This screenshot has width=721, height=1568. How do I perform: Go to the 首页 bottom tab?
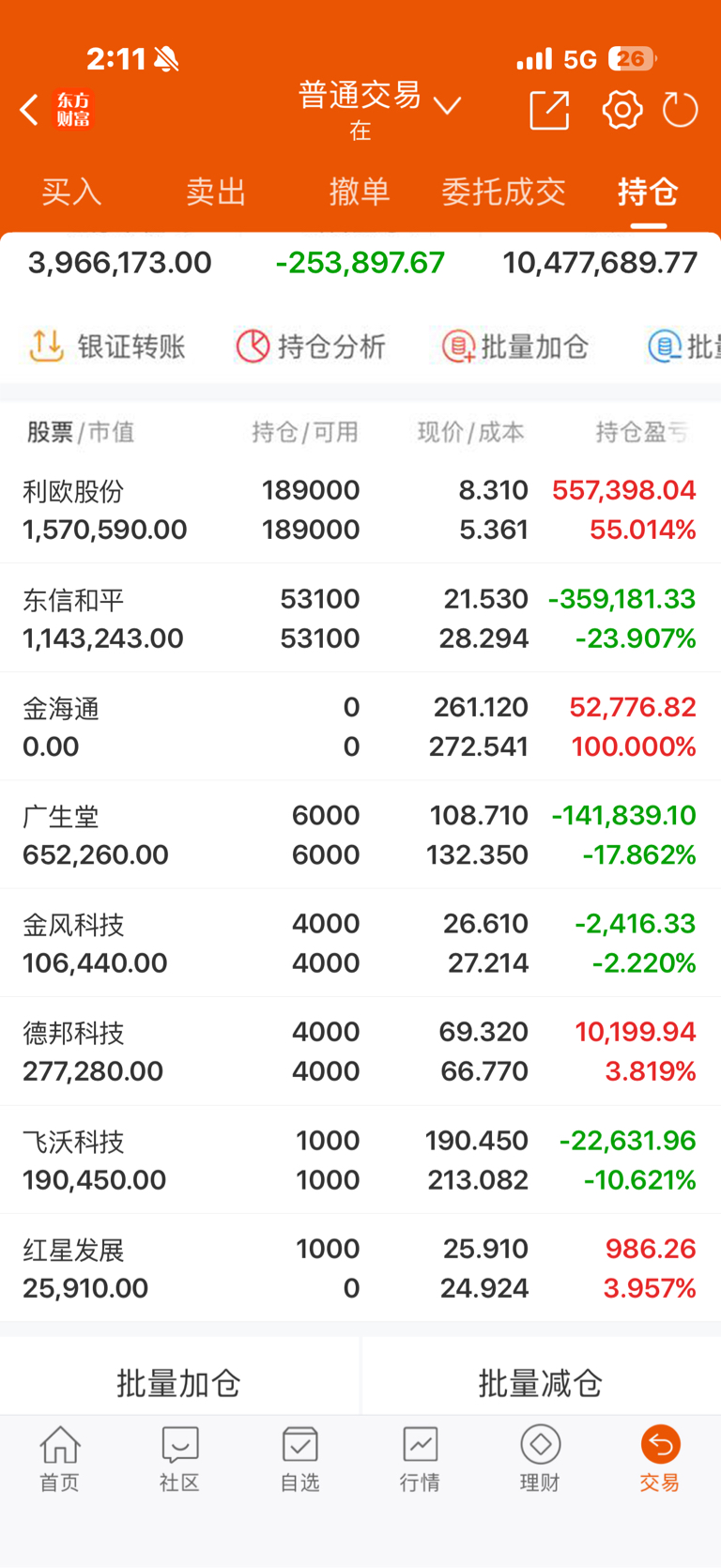pos(60,1458)
